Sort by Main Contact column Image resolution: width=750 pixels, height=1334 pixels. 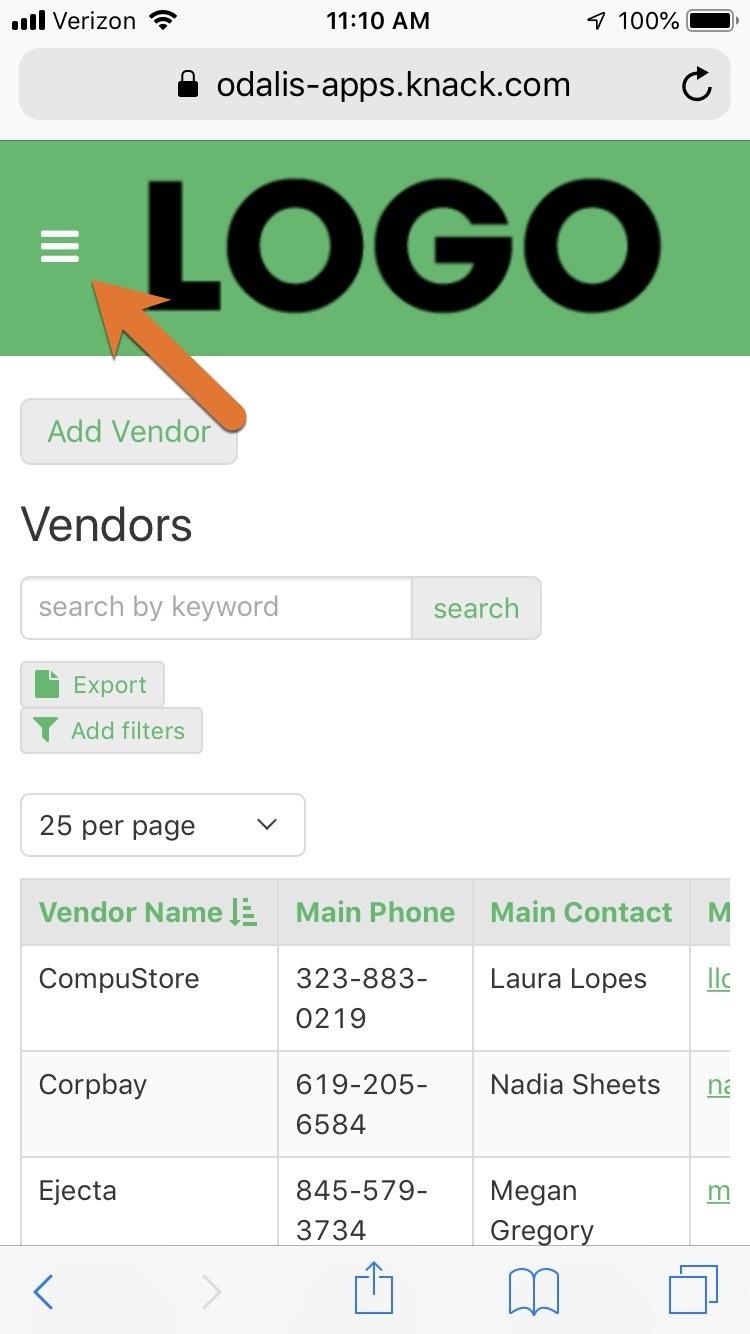tap(581, 912)
